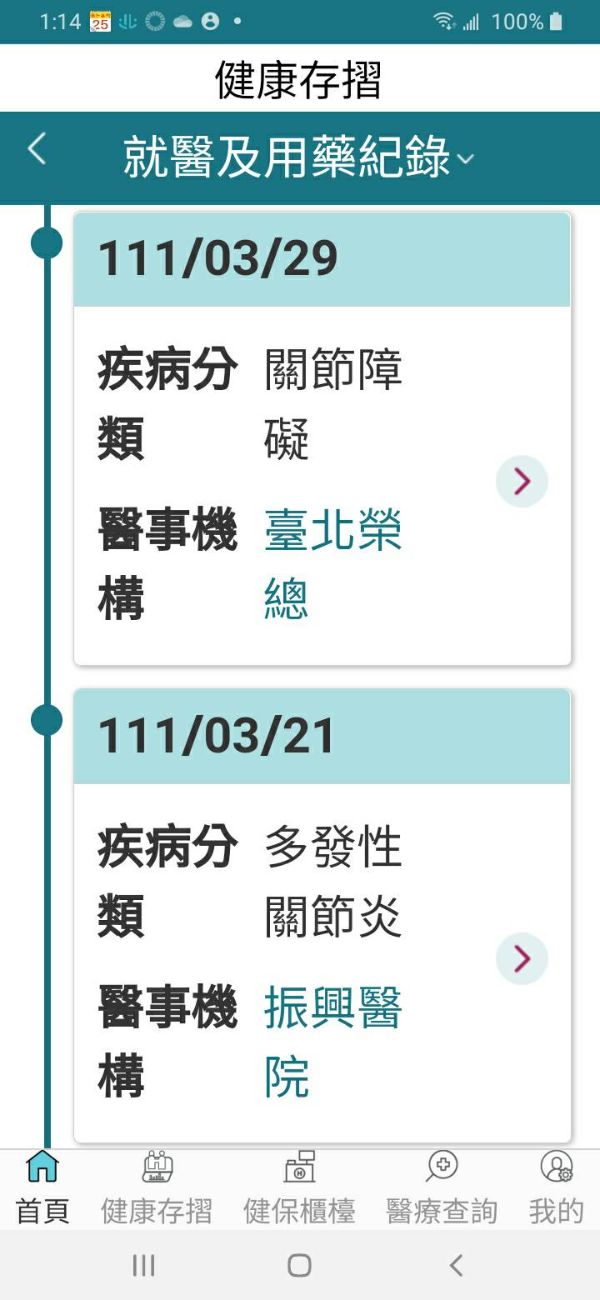Viewport: 600px width, 1300px height.
Task: Open details arrow for 111/03/21 record
Action: click(x=521, y=959)
